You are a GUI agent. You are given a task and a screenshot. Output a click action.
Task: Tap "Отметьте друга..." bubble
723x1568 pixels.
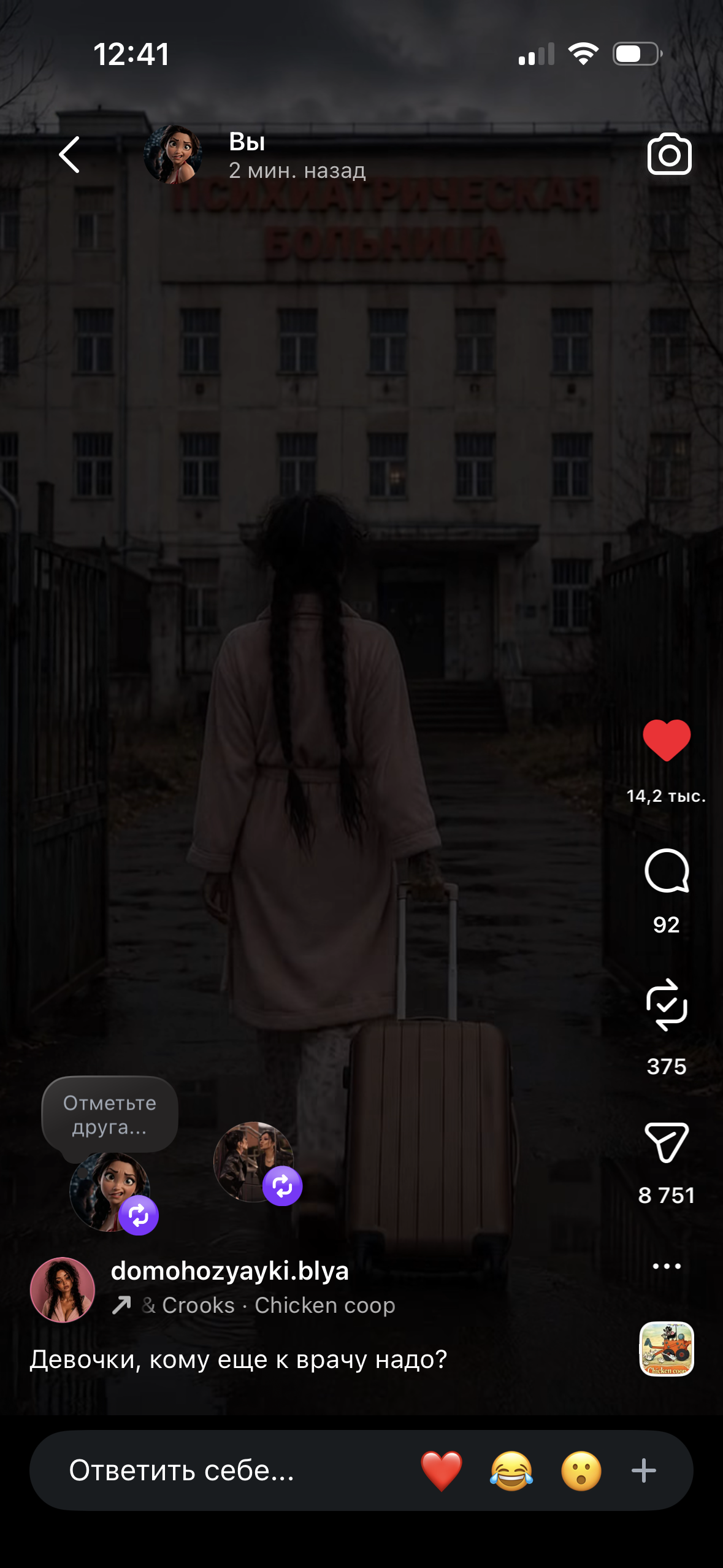pos(110,1115)
